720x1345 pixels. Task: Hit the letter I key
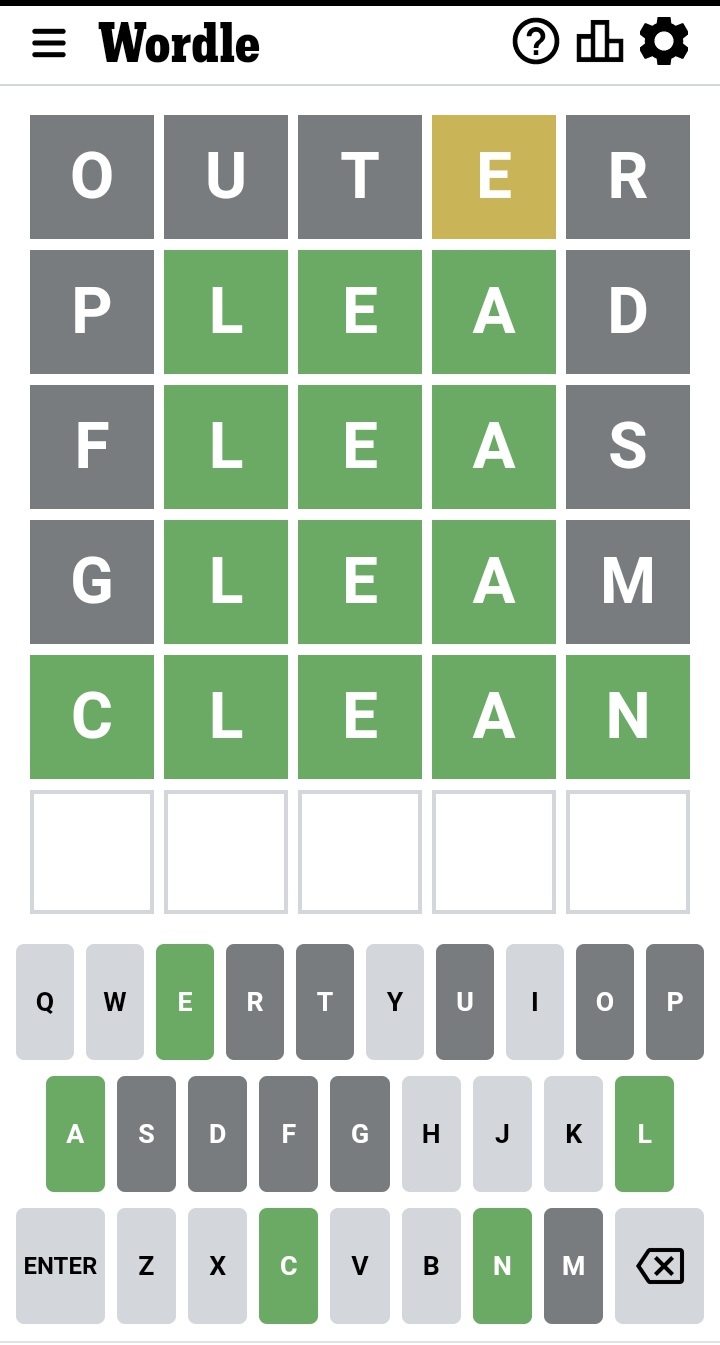pyautogui.click(x=535, y=1002)
